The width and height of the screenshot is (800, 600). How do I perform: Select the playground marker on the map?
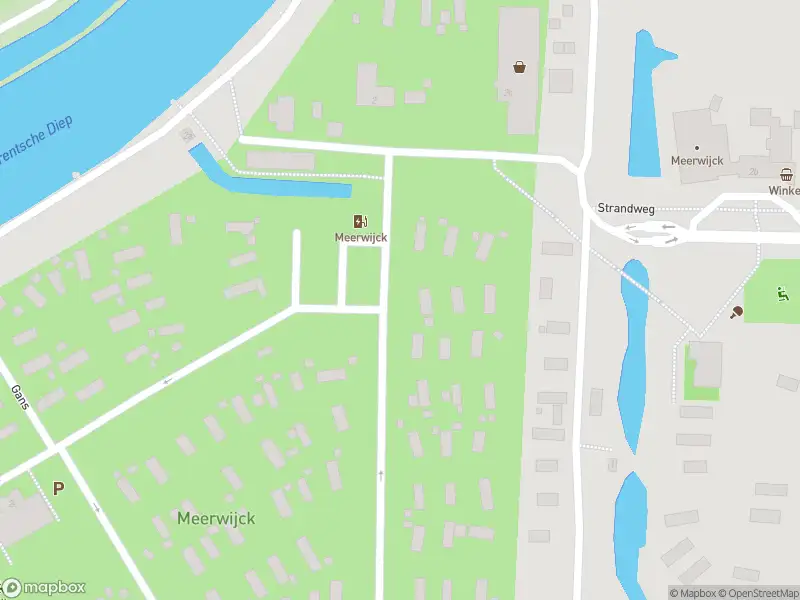point(781,293)
